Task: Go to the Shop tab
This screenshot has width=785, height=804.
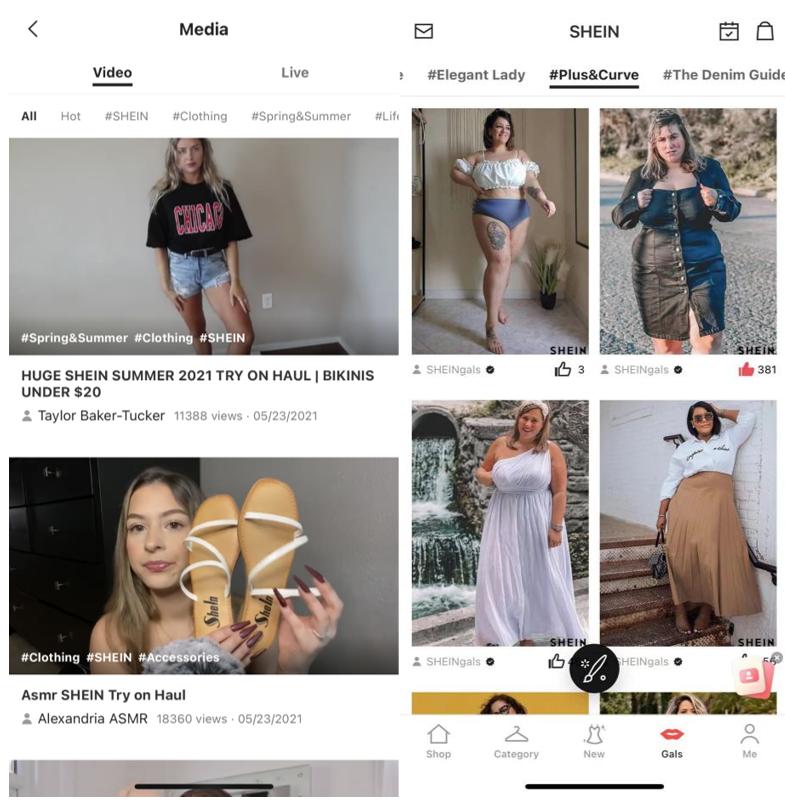Action: [438, 741]
